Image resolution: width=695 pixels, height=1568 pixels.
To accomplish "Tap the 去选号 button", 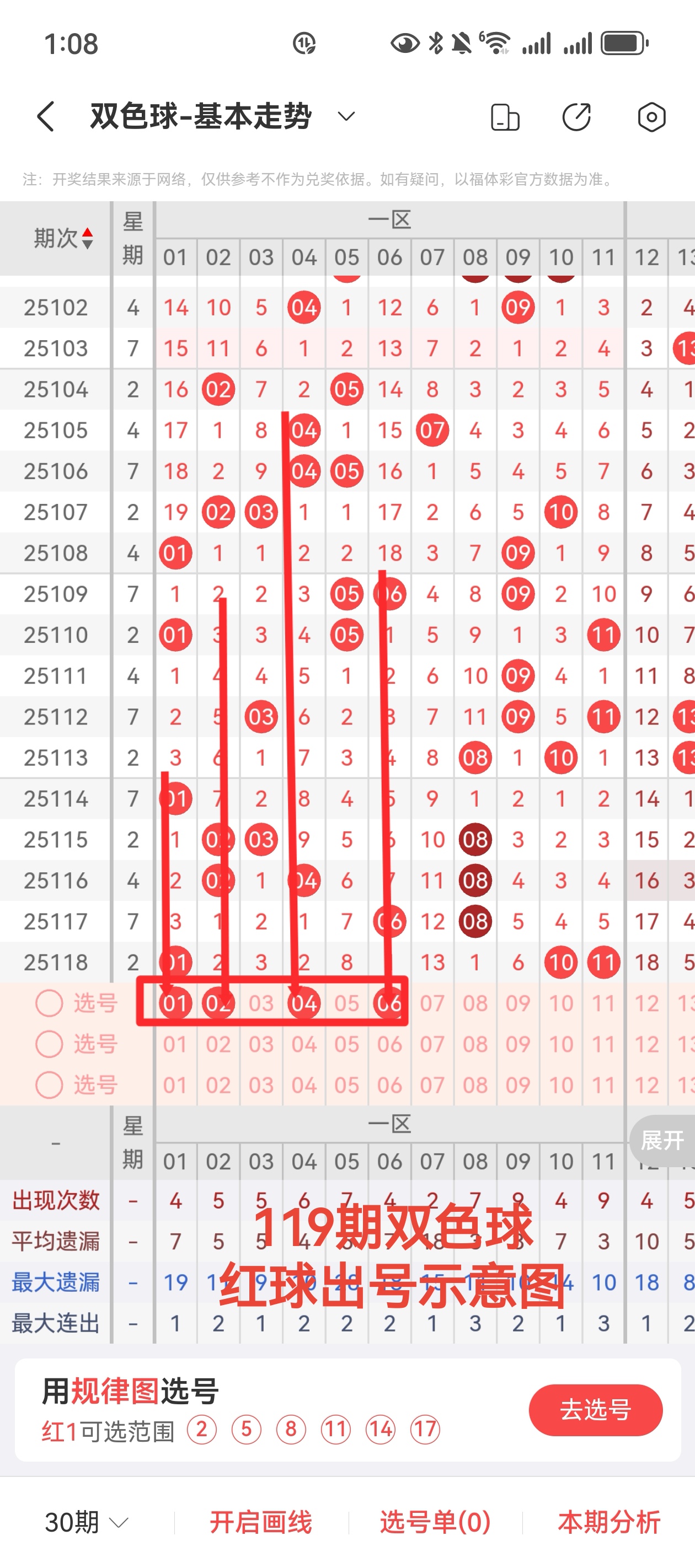I will [595, 1410].
